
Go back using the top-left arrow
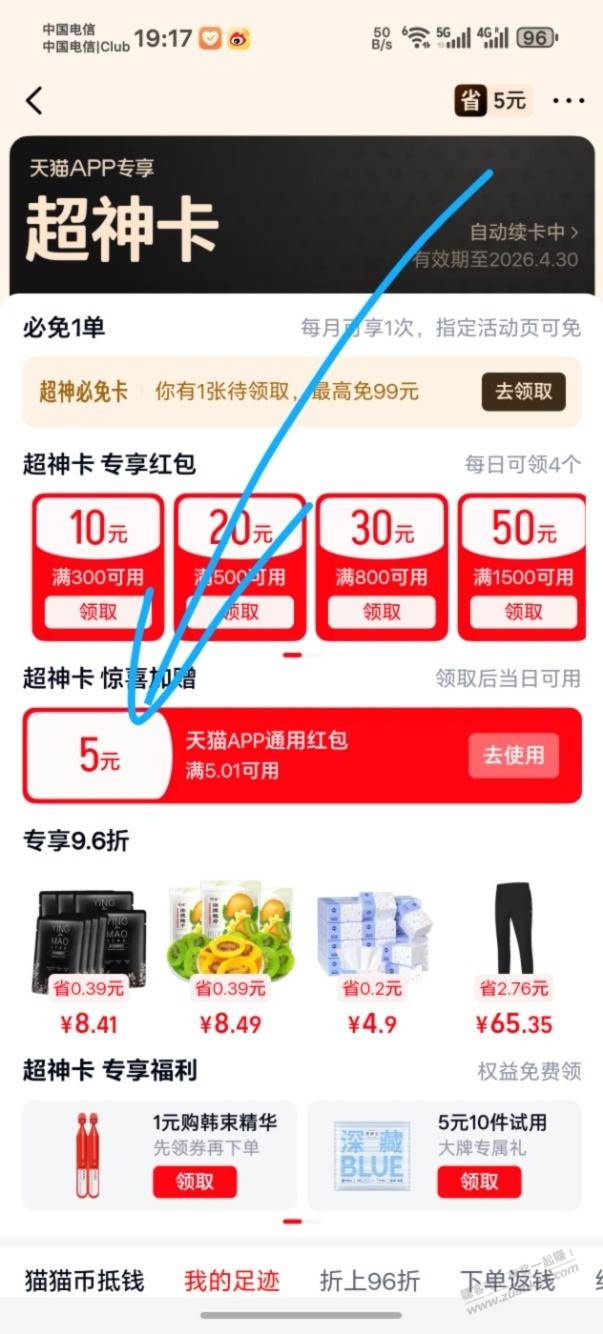point(35,101)
